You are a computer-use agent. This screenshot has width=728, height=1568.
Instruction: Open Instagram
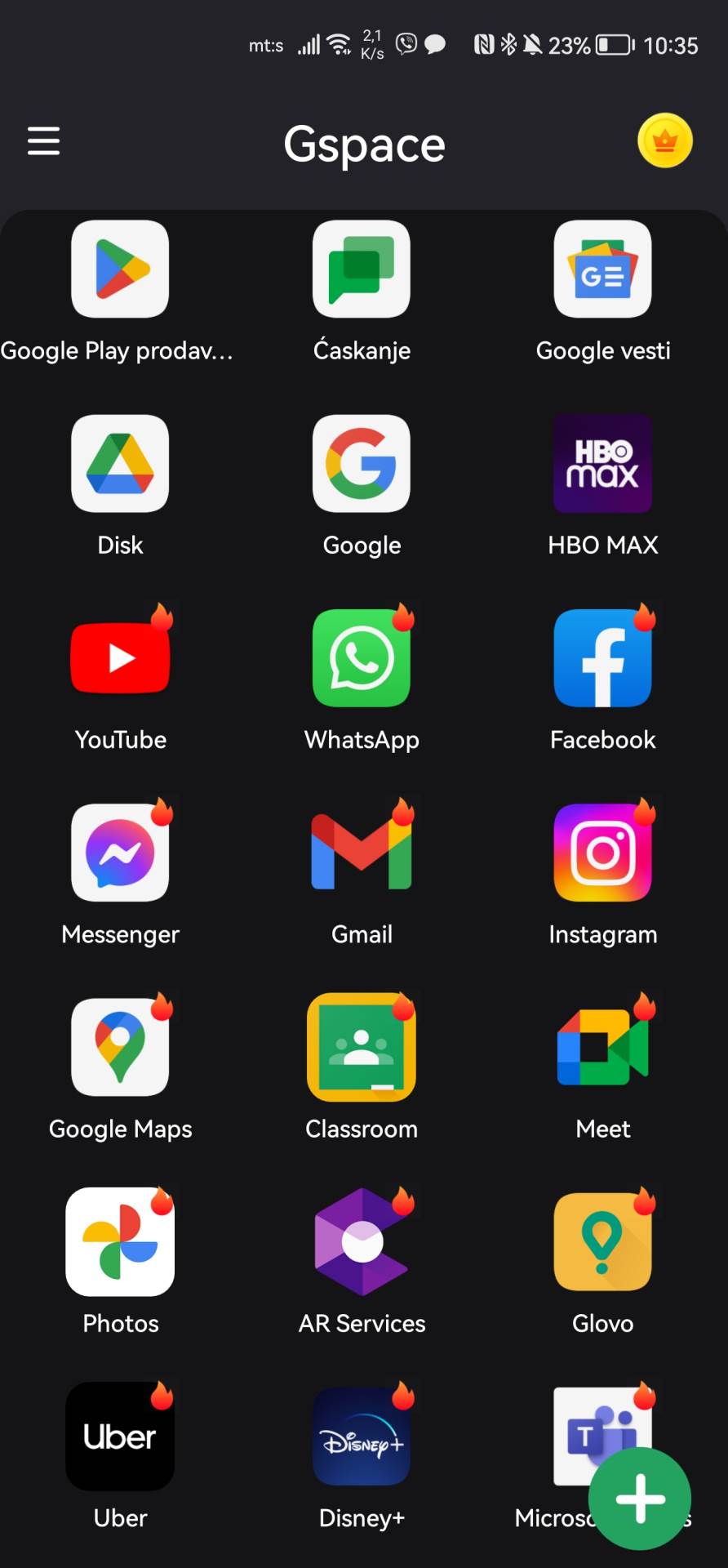click(x=602, y=852)
